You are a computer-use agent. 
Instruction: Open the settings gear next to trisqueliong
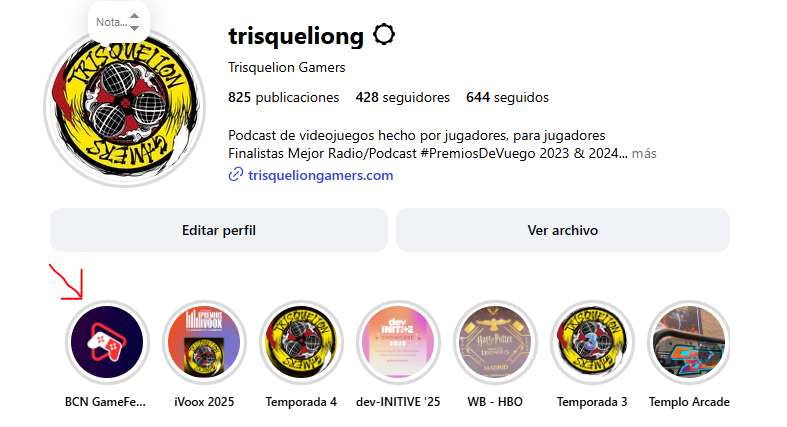pyautogui.click(x=383, y=36)
